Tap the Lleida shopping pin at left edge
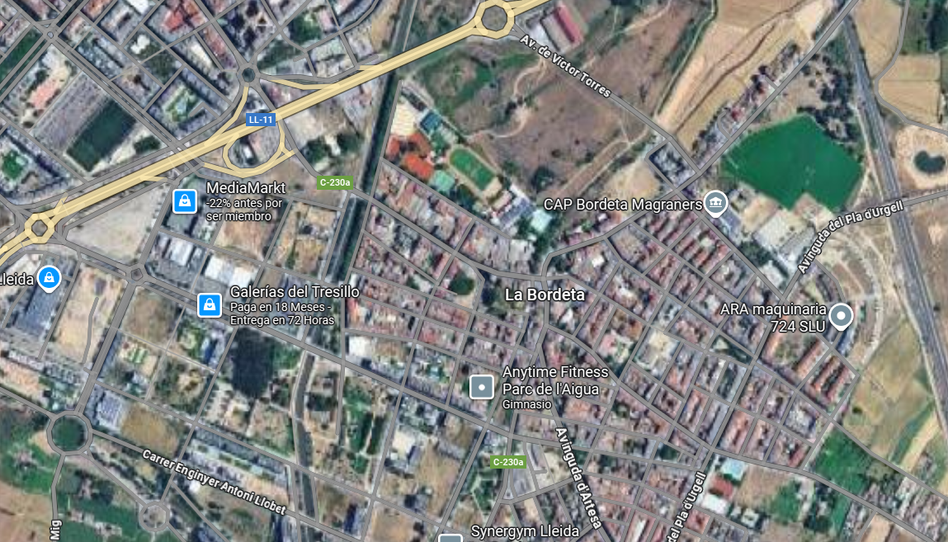This screenshot has width=948, height=542. [49, 278]
